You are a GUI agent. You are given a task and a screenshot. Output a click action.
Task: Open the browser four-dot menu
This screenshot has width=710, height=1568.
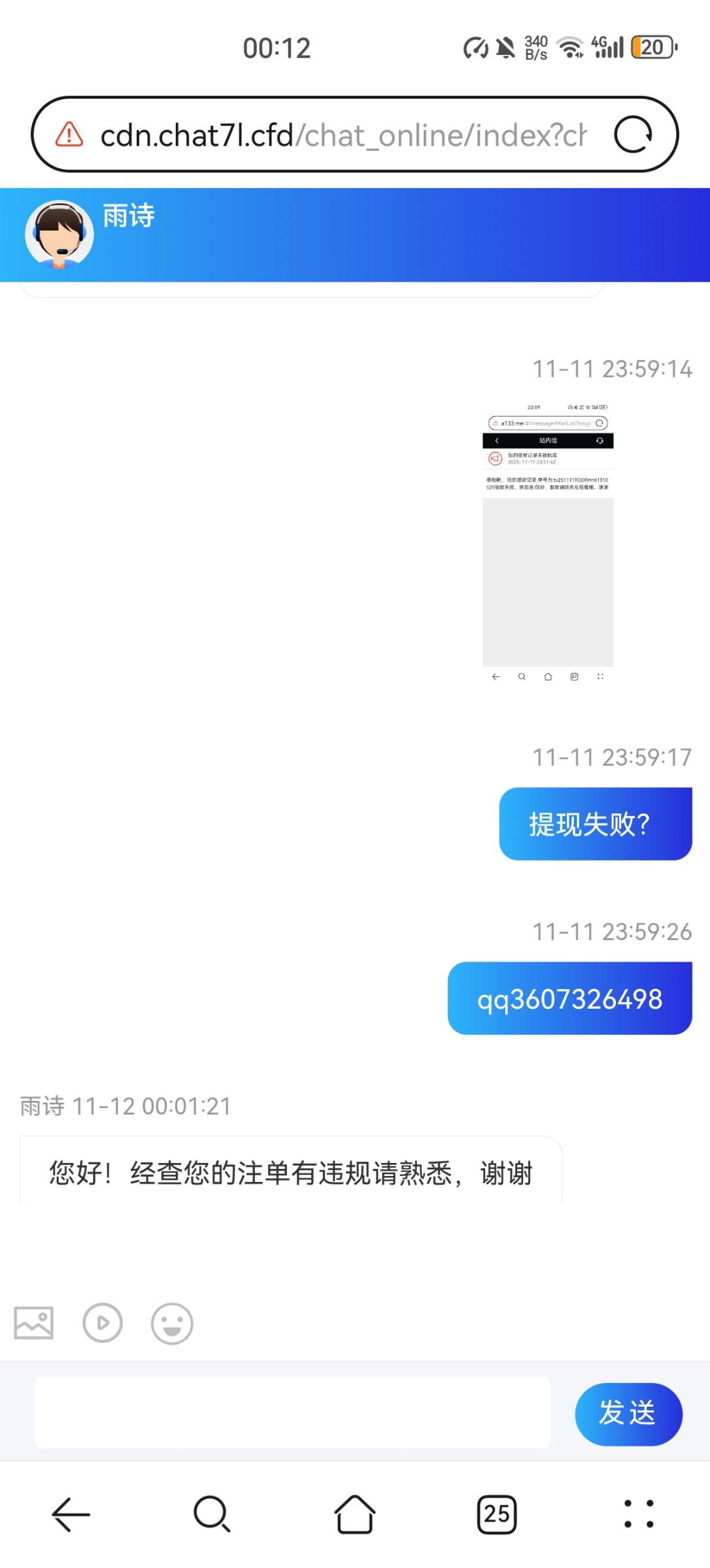639,1514
